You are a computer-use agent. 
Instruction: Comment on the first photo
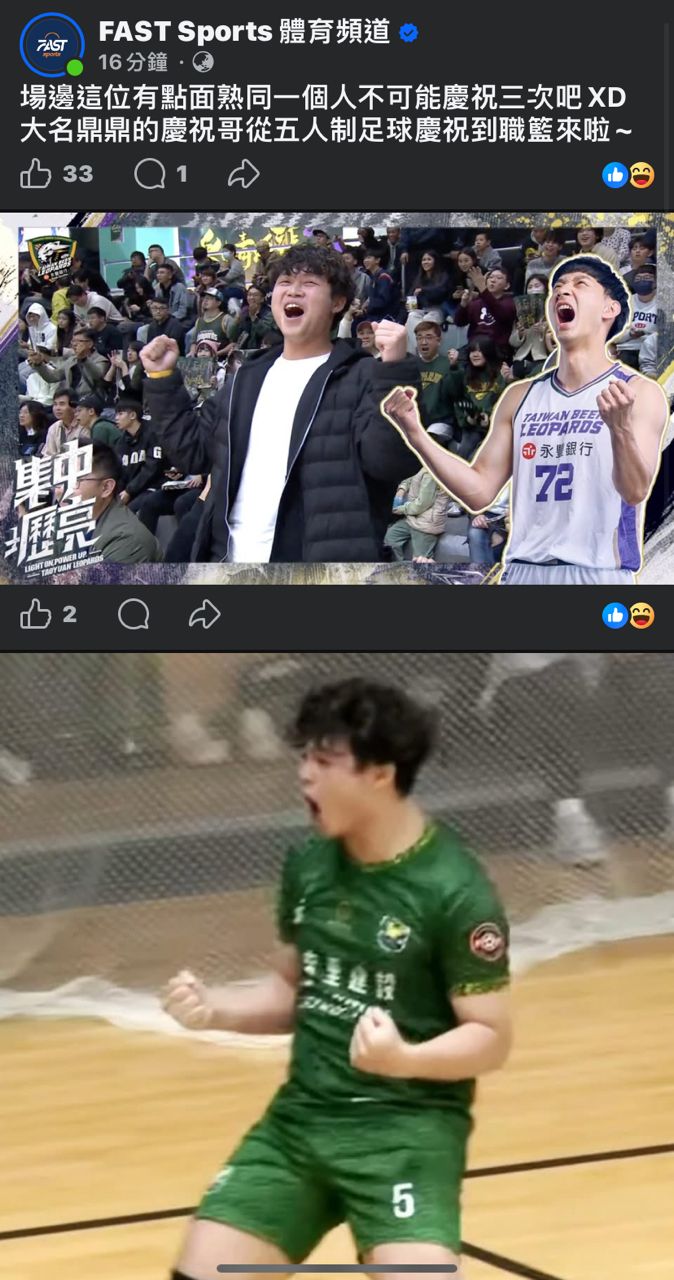(x=133, y=614)
